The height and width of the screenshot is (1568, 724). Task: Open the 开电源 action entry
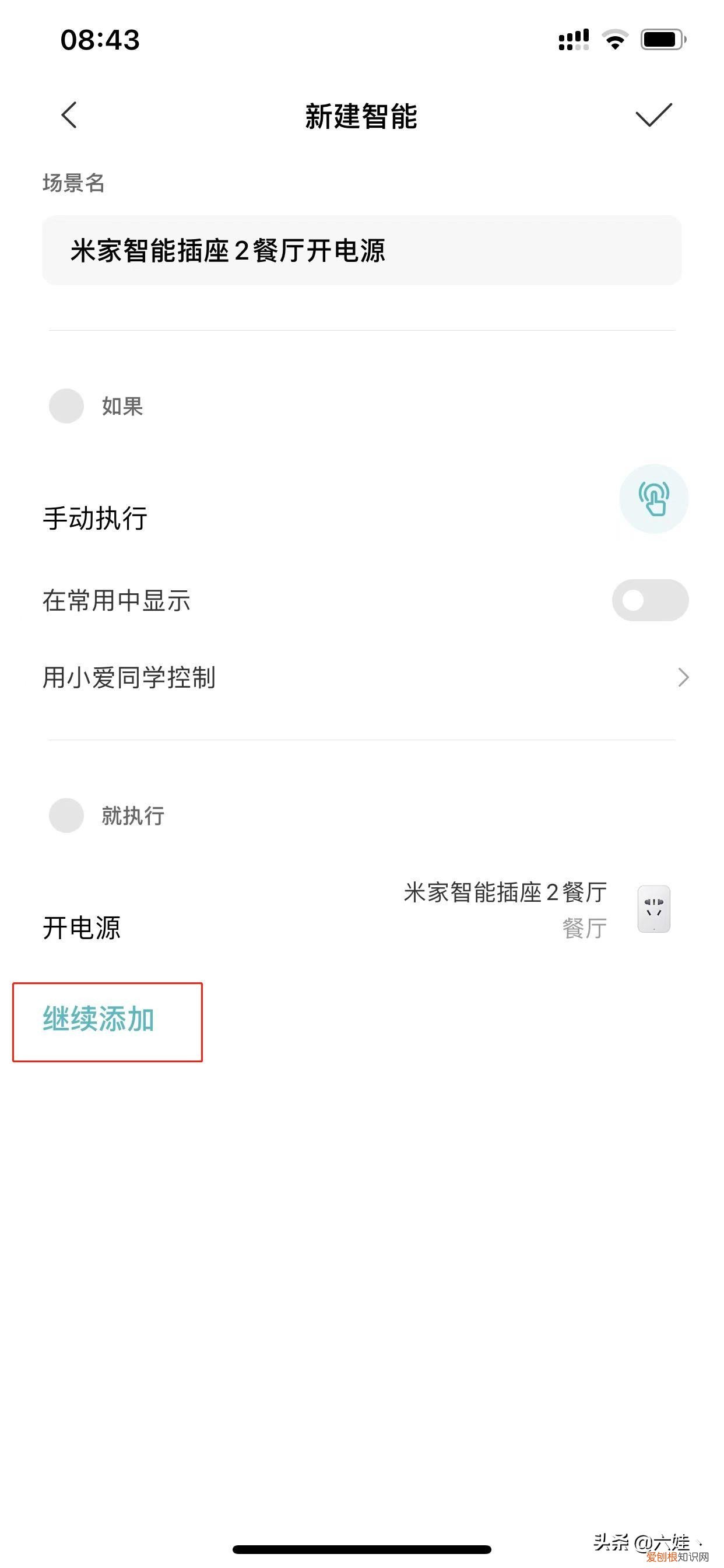click(83, 928)
